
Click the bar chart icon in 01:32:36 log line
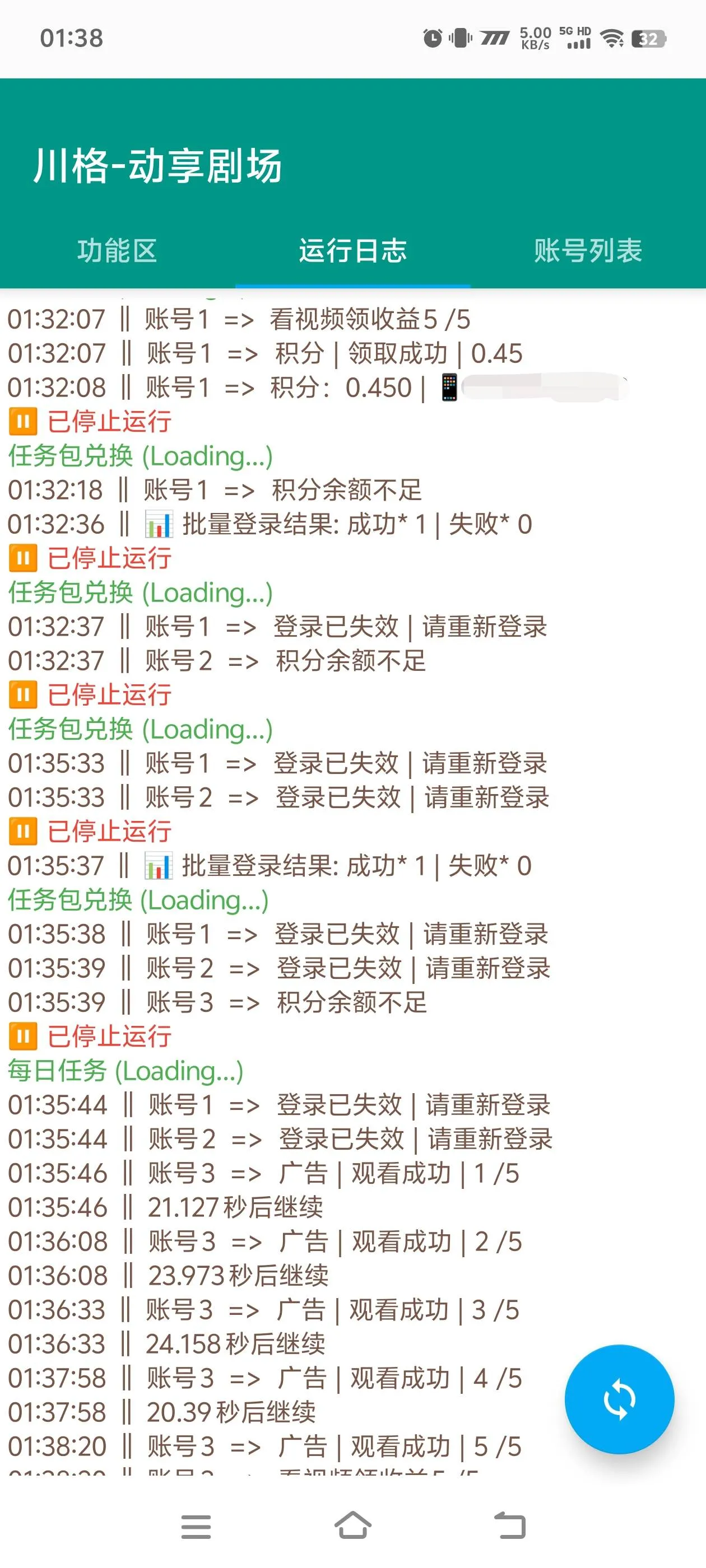(x=158, y=525)
